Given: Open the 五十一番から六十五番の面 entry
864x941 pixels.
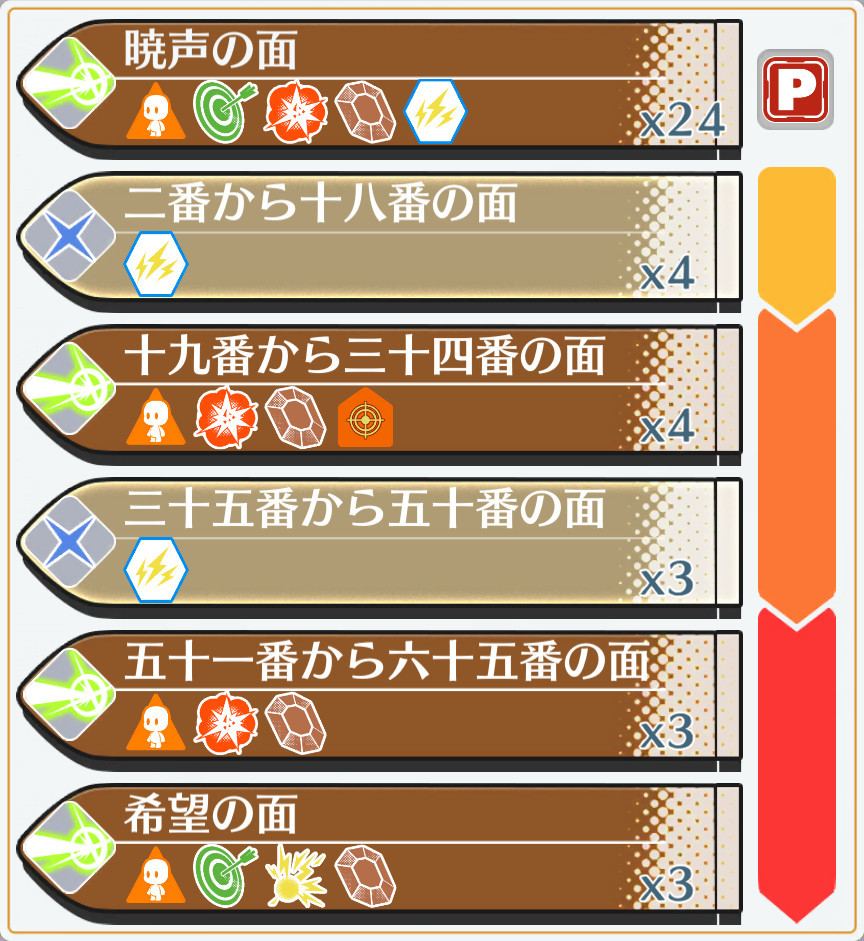Looking at the screenshot, I should pyautogui.click(x=380, y=697).
